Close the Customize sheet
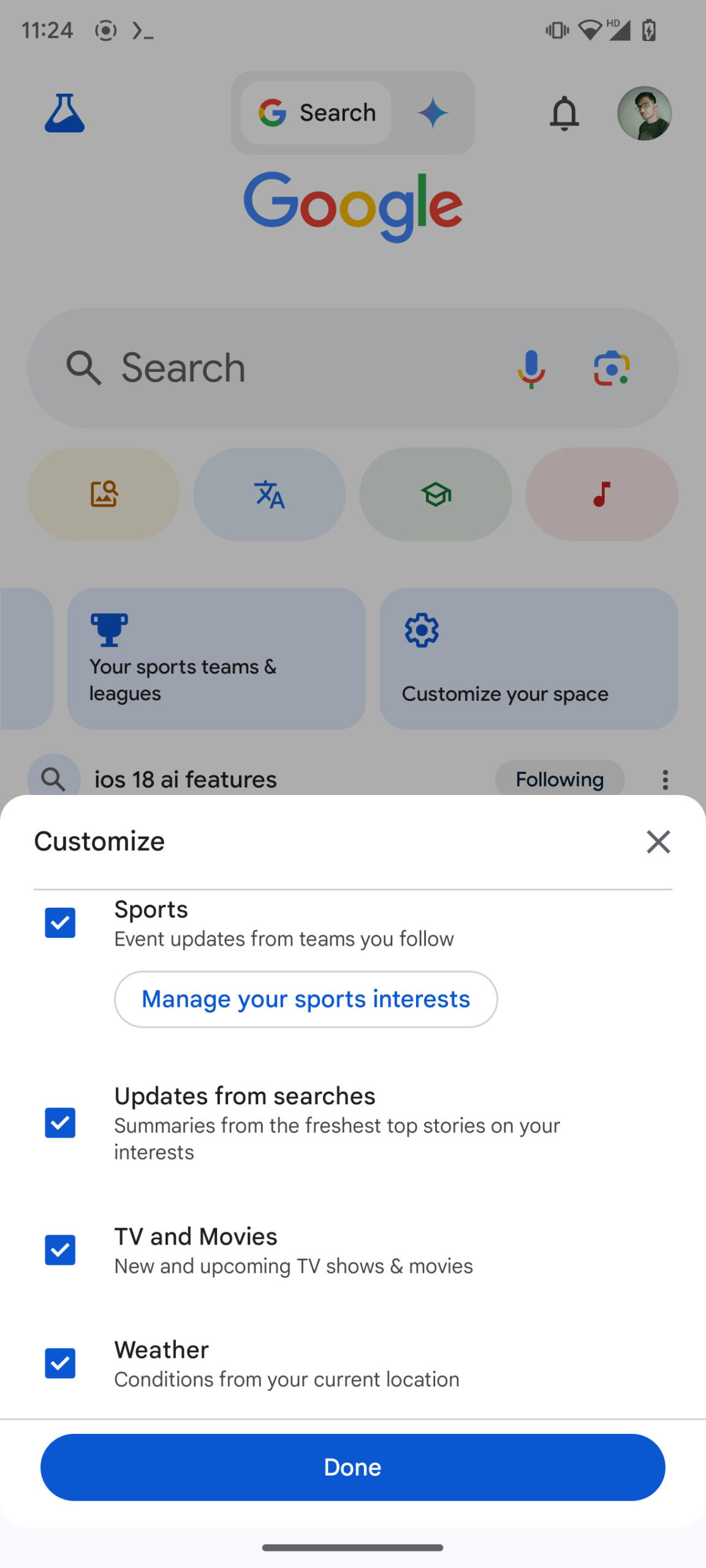 pos(658,842)
